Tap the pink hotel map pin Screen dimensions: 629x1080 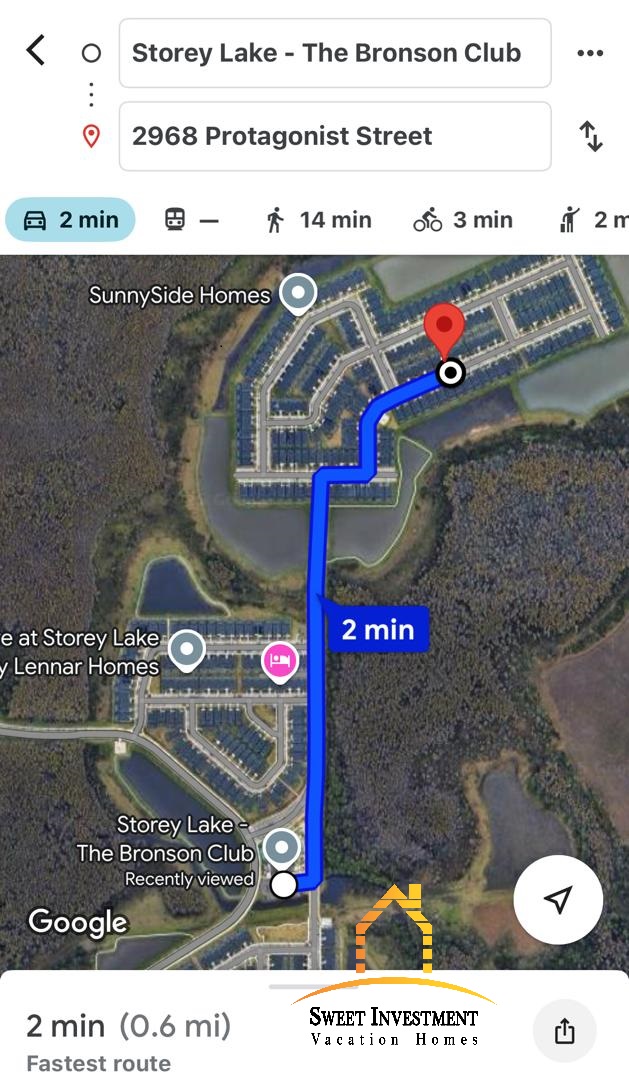pos(280,660)
